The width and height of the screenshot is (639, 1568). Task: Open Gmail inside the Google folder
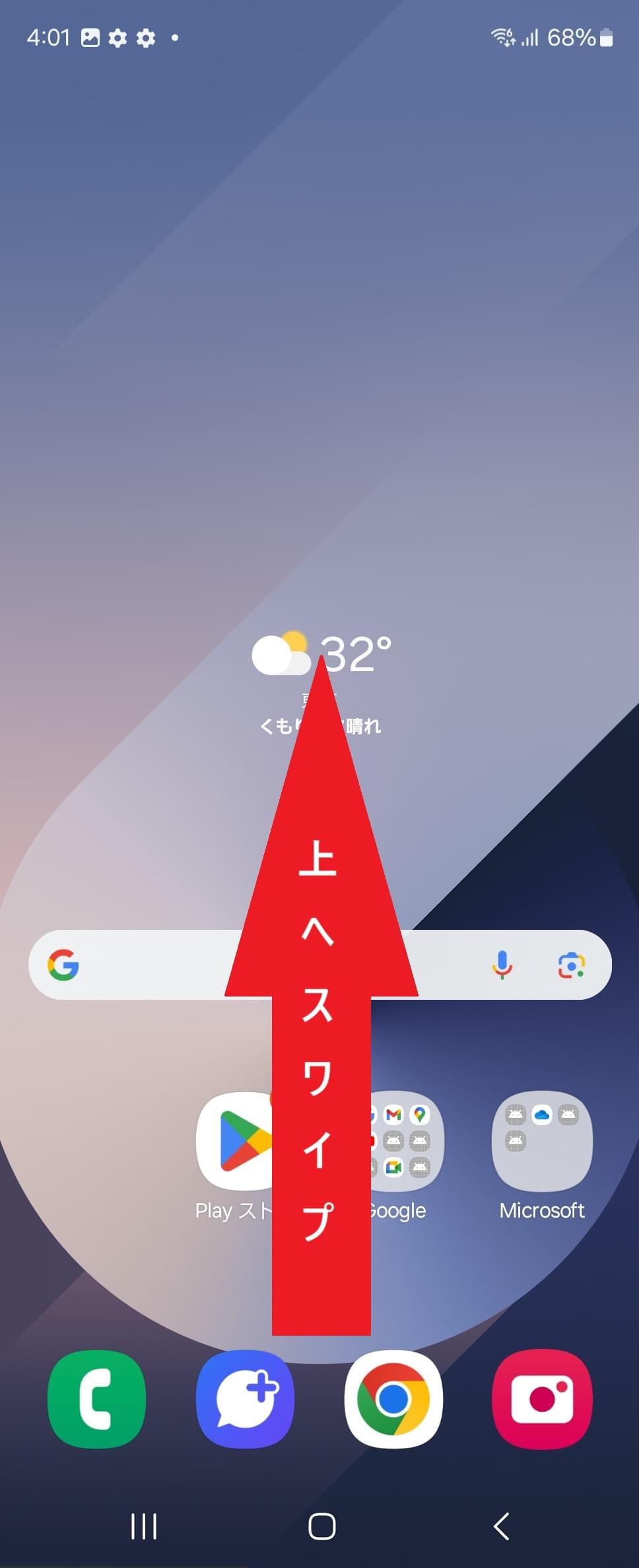coord(393,1113)
